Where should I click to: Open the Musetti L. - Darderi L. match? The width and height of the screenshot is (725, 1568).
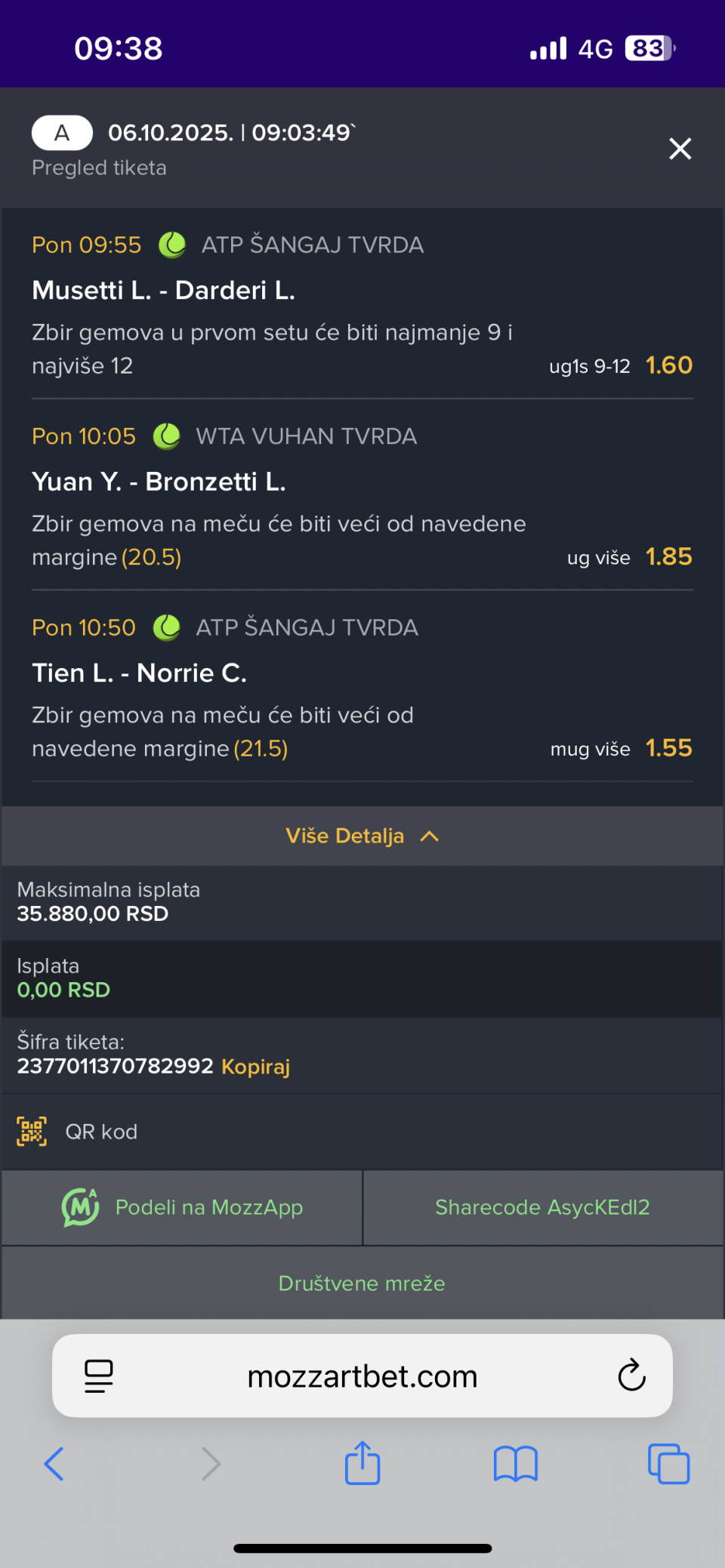[x=164, y=291]
